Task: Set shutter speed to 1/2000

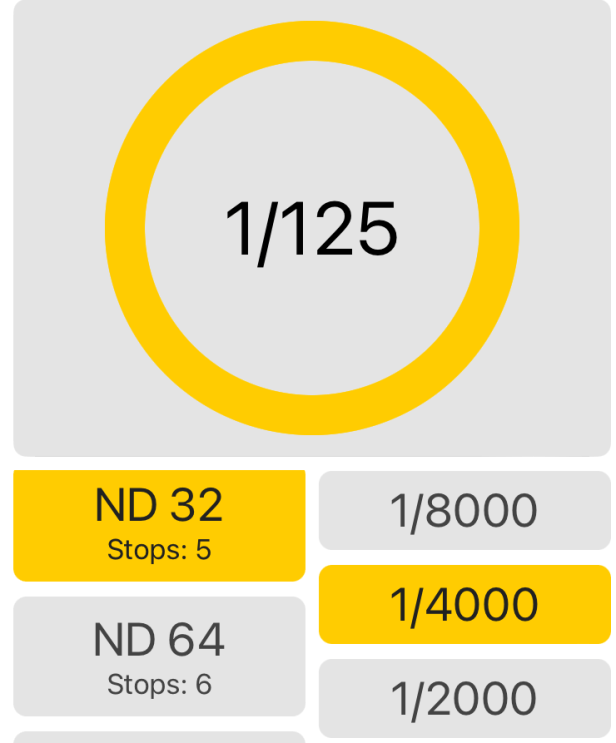Action: coord(464,699)
